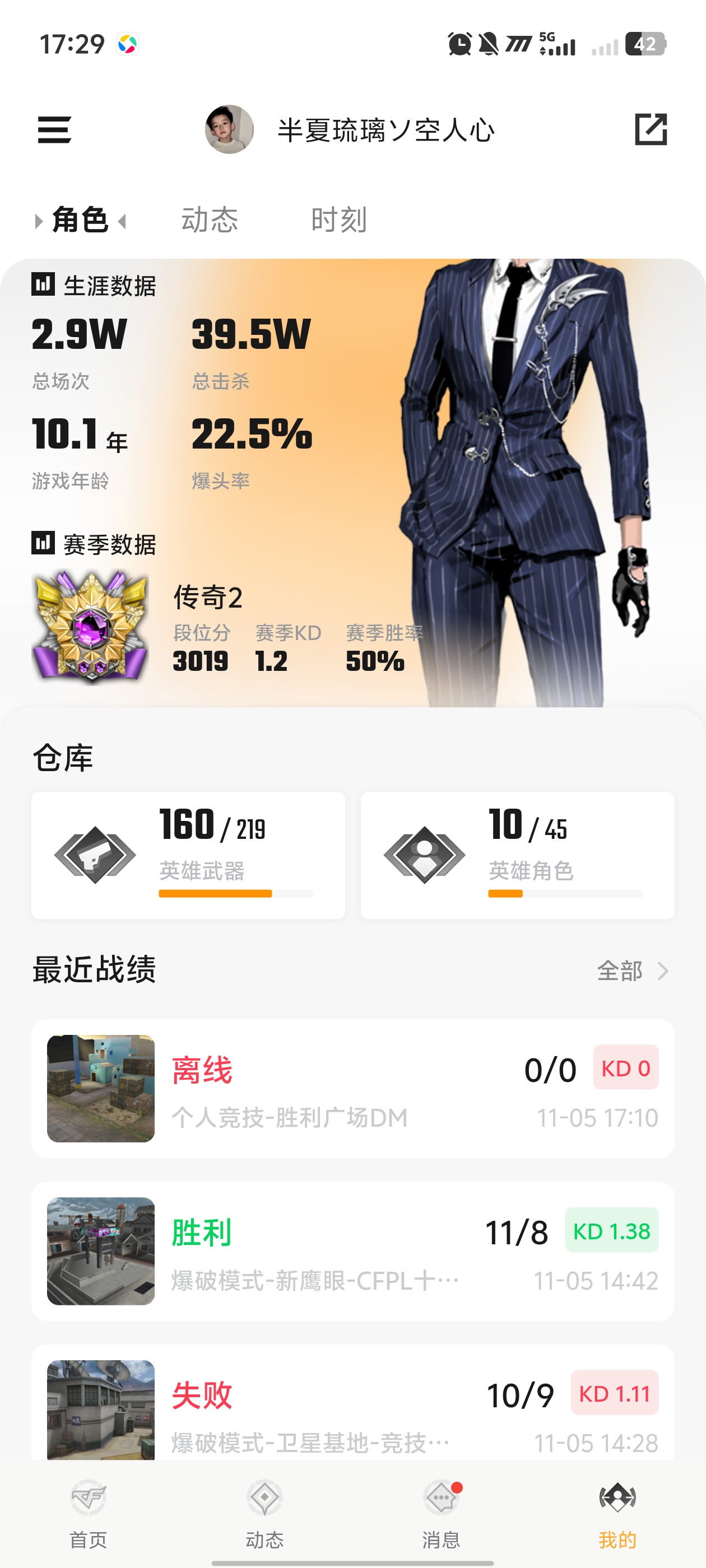View 全部 recent match records
Image resolution: width=706 pixels, height=1568 pixels.
point(631,970)
